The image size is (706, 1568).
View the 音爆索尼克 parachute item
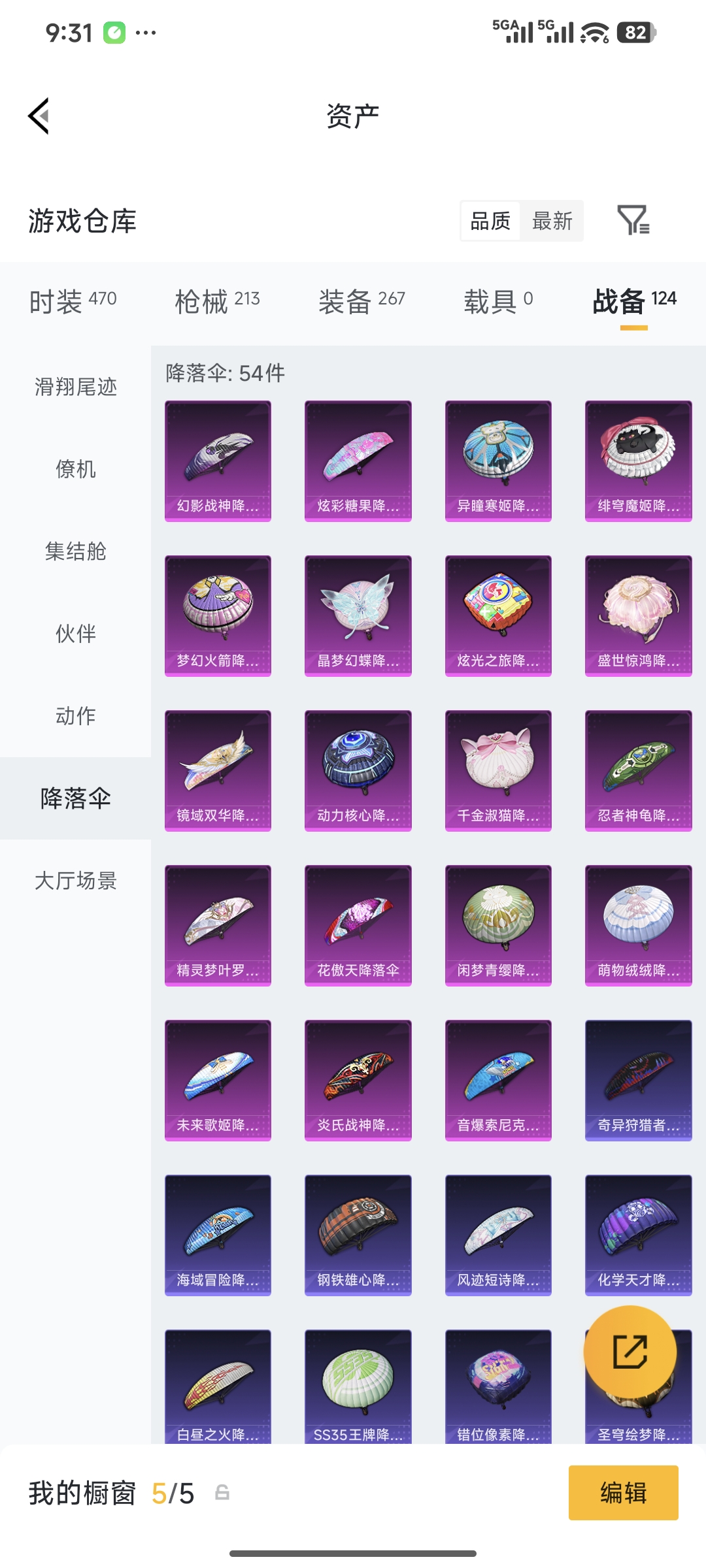(x=497, y=1081)
